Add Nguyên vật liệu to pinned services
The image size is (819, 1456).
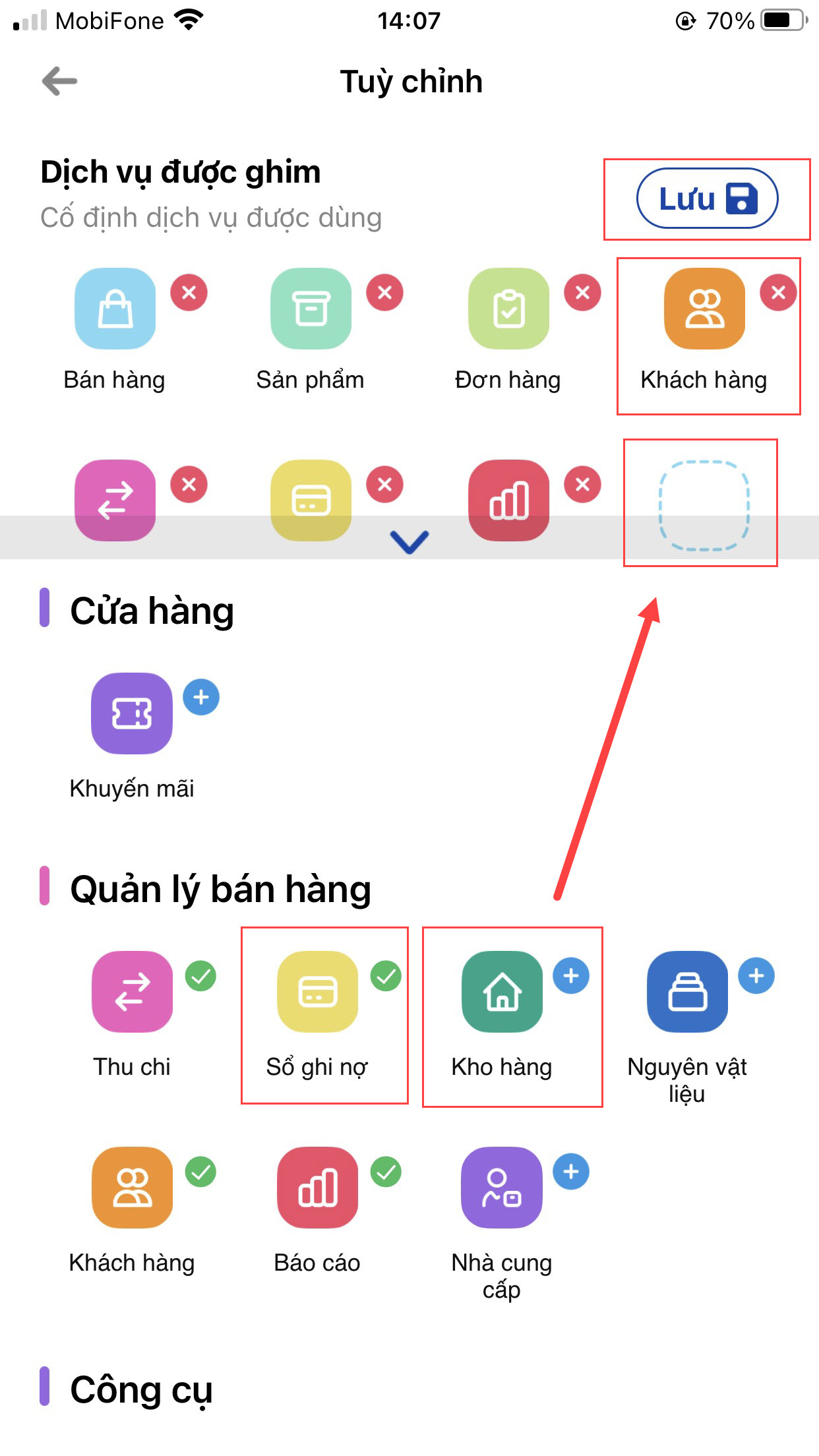pyautogui.click(x=756, y=976)
